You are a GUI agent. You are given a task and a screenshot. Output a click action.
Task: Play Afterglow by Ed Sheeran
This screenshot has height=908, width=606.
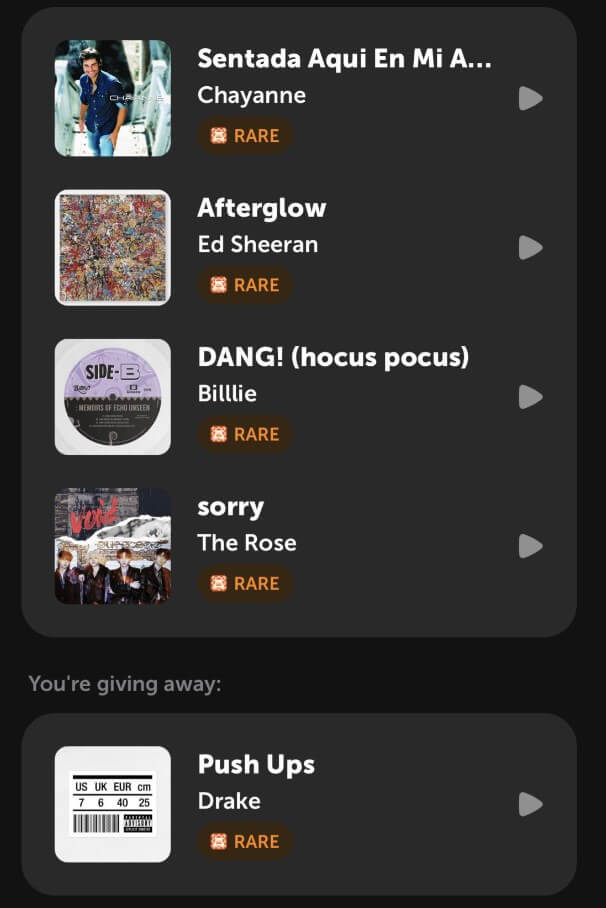[x=530, y=247]
